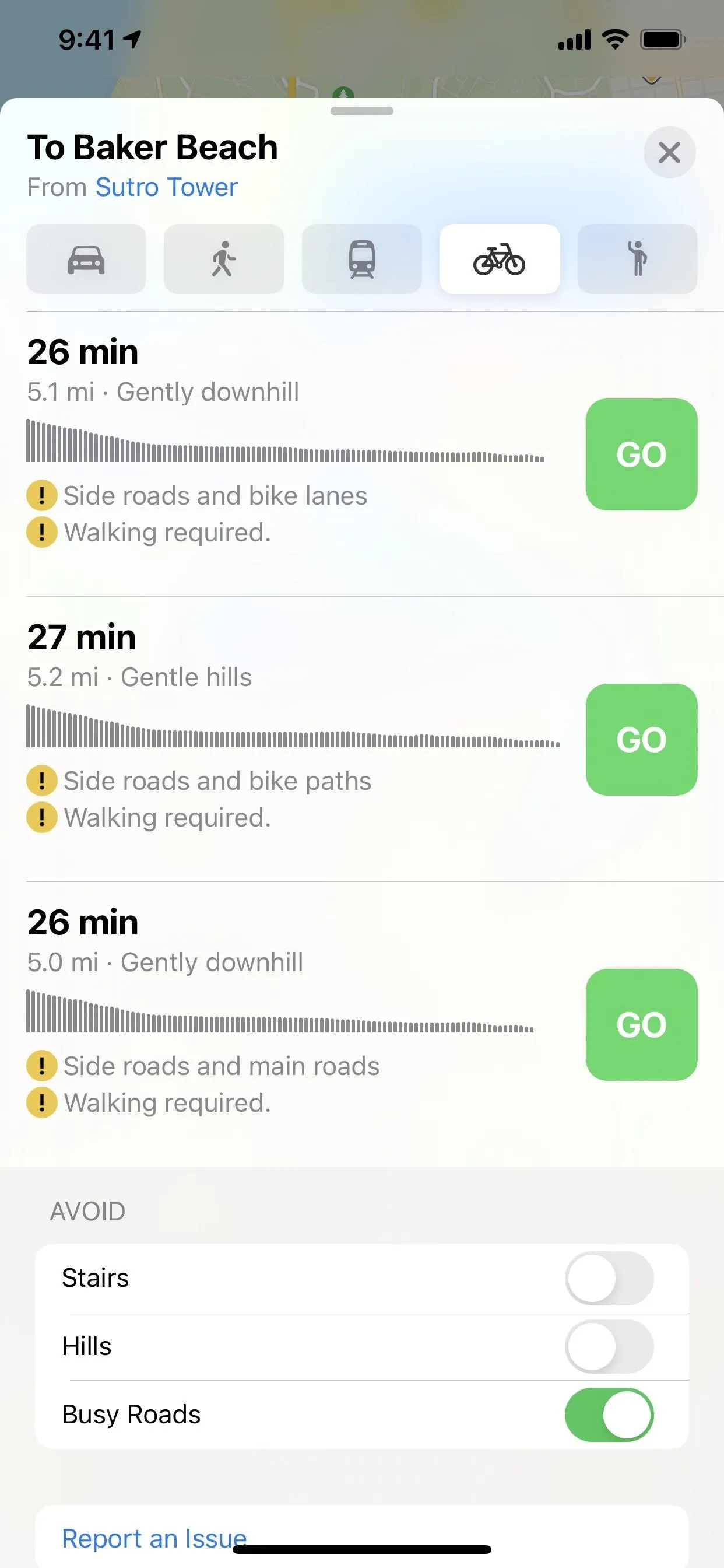The height and width of the screenshot is (1568, 724).
Task: Disable avoid Busy Roads
Action: (609, 1414)
